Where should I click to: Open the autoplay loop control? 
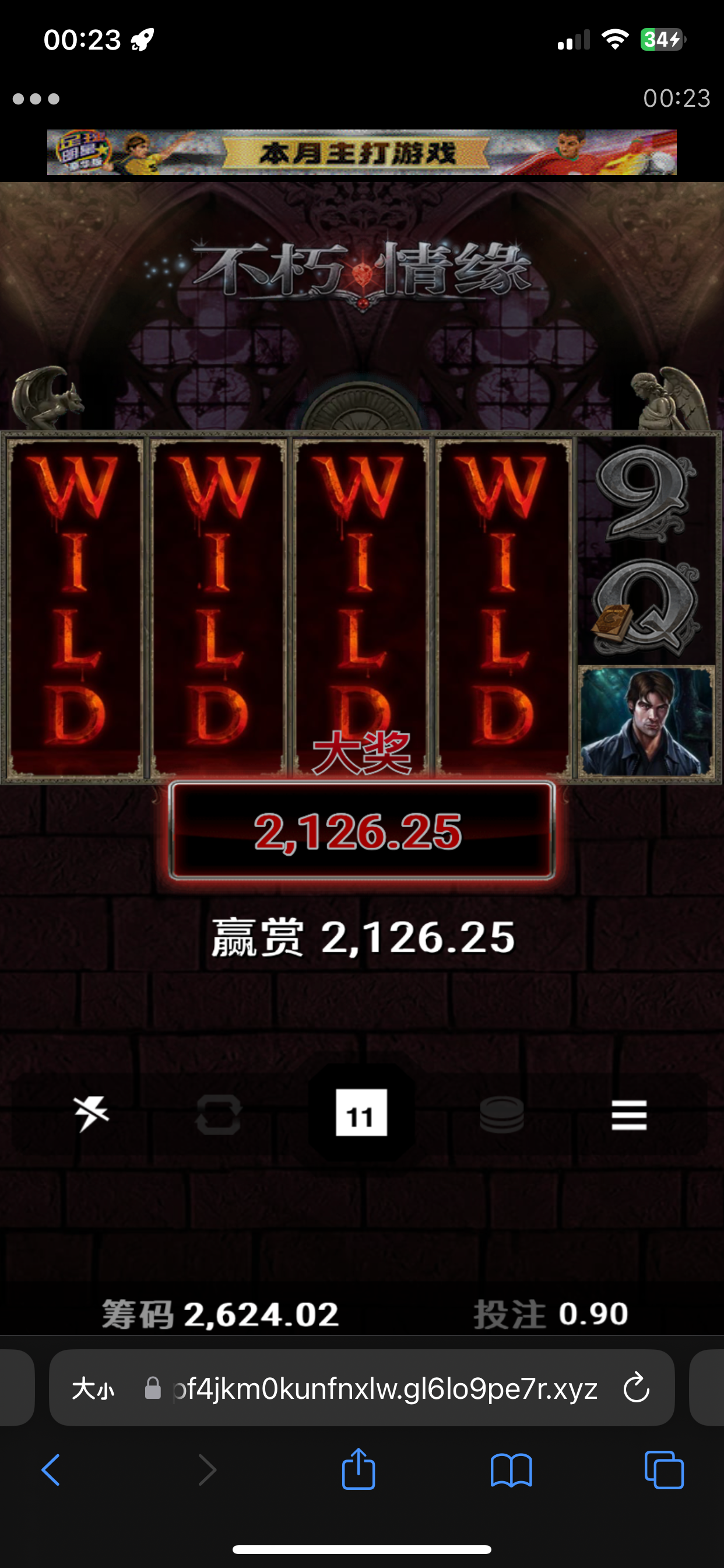[x=219, y=1114]
